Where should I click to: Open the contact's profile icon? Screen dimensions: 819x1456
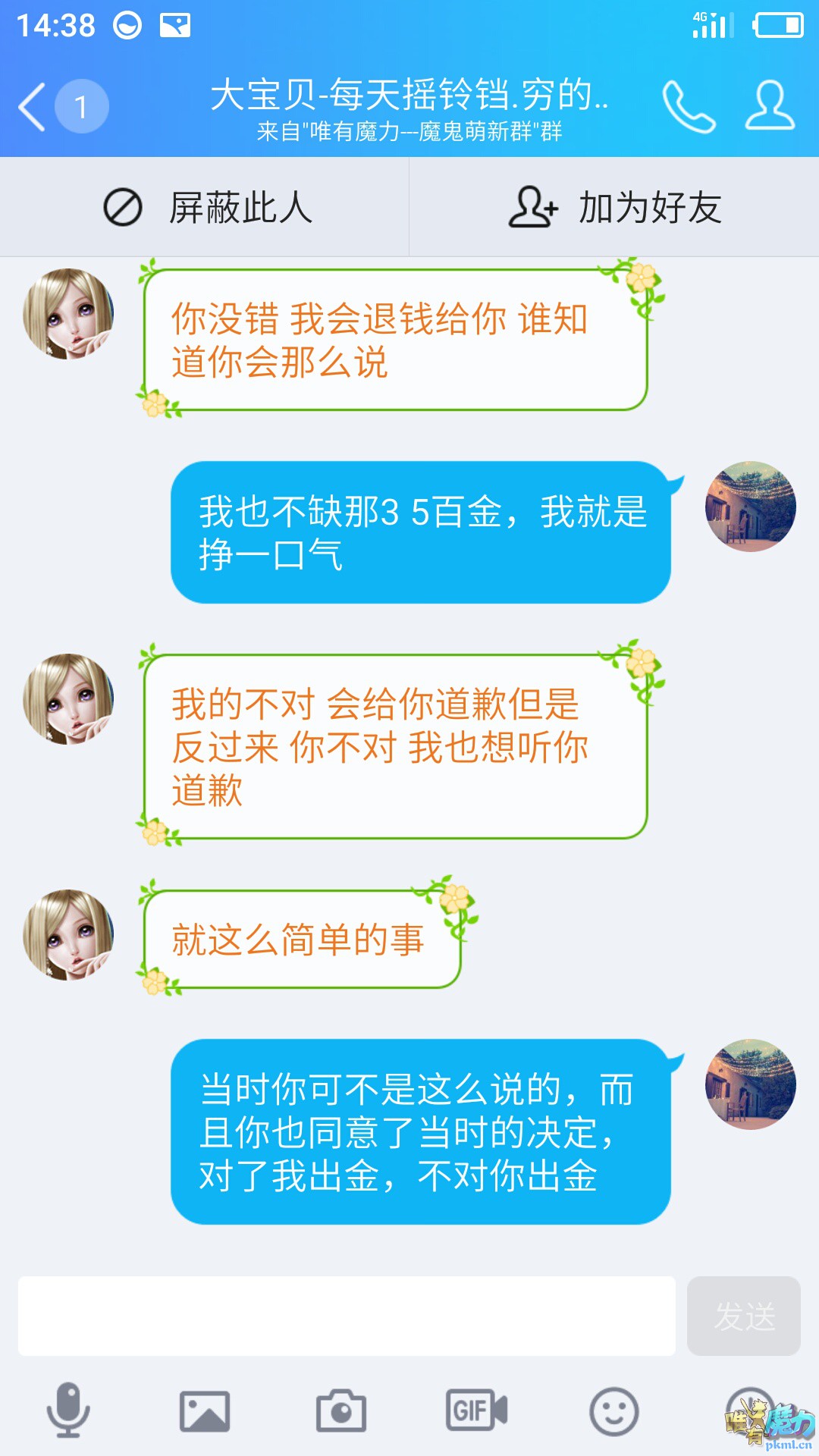click(x=770, y=106)
